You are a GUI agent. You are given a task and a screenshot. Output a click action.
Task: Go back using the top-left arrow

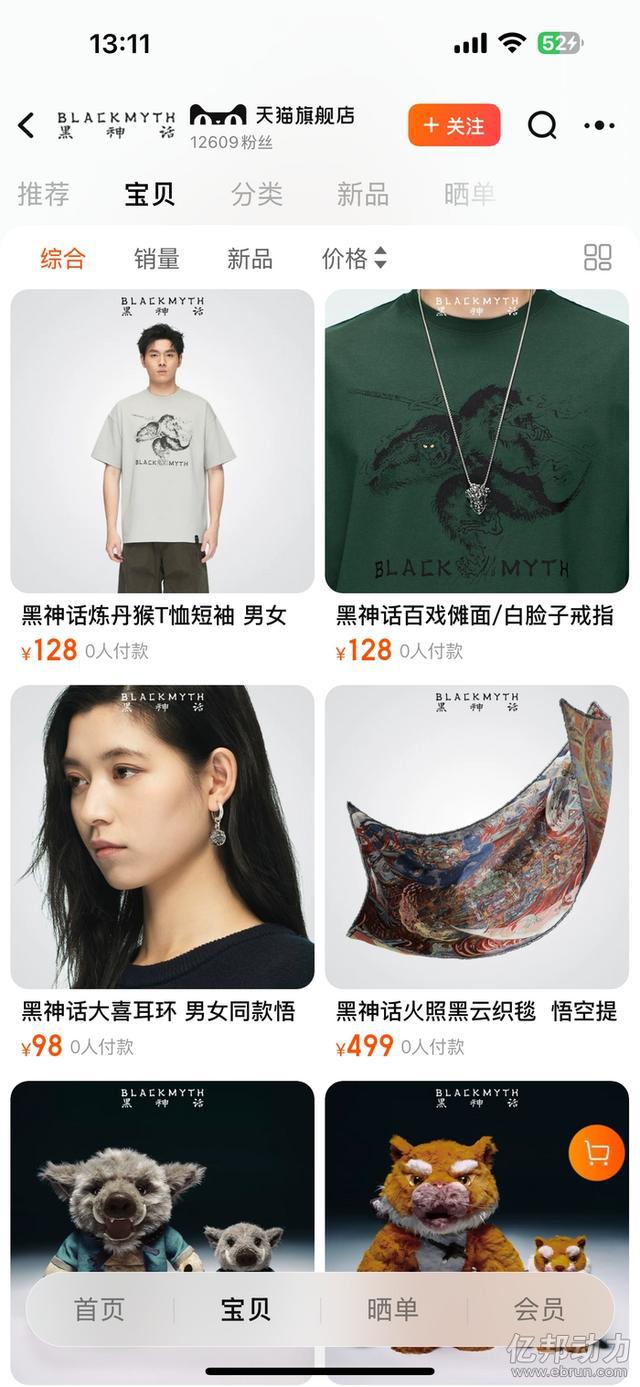point(27,125)
